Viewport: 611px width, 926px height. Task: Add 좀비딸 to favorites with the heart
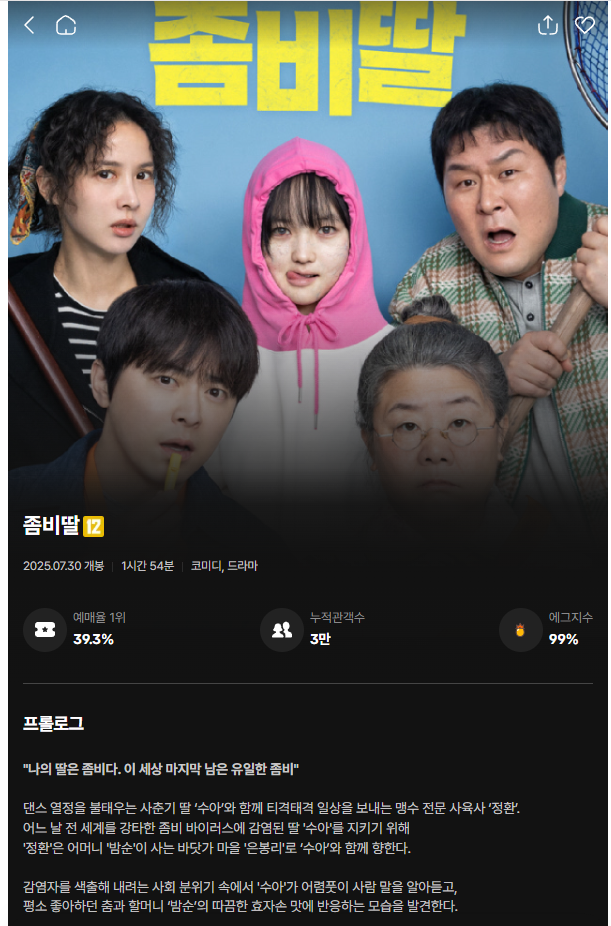pyautogui.click(x=584, y=25)
